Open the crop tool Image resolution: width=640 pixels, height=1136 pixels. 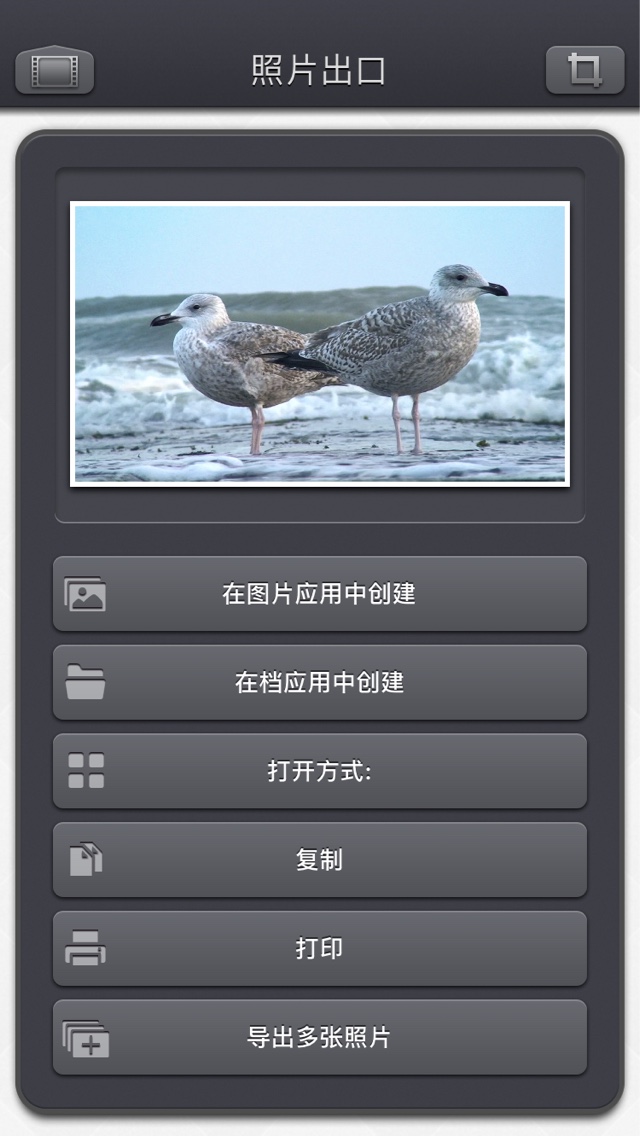pyautogui.click(x=585, y=70)
